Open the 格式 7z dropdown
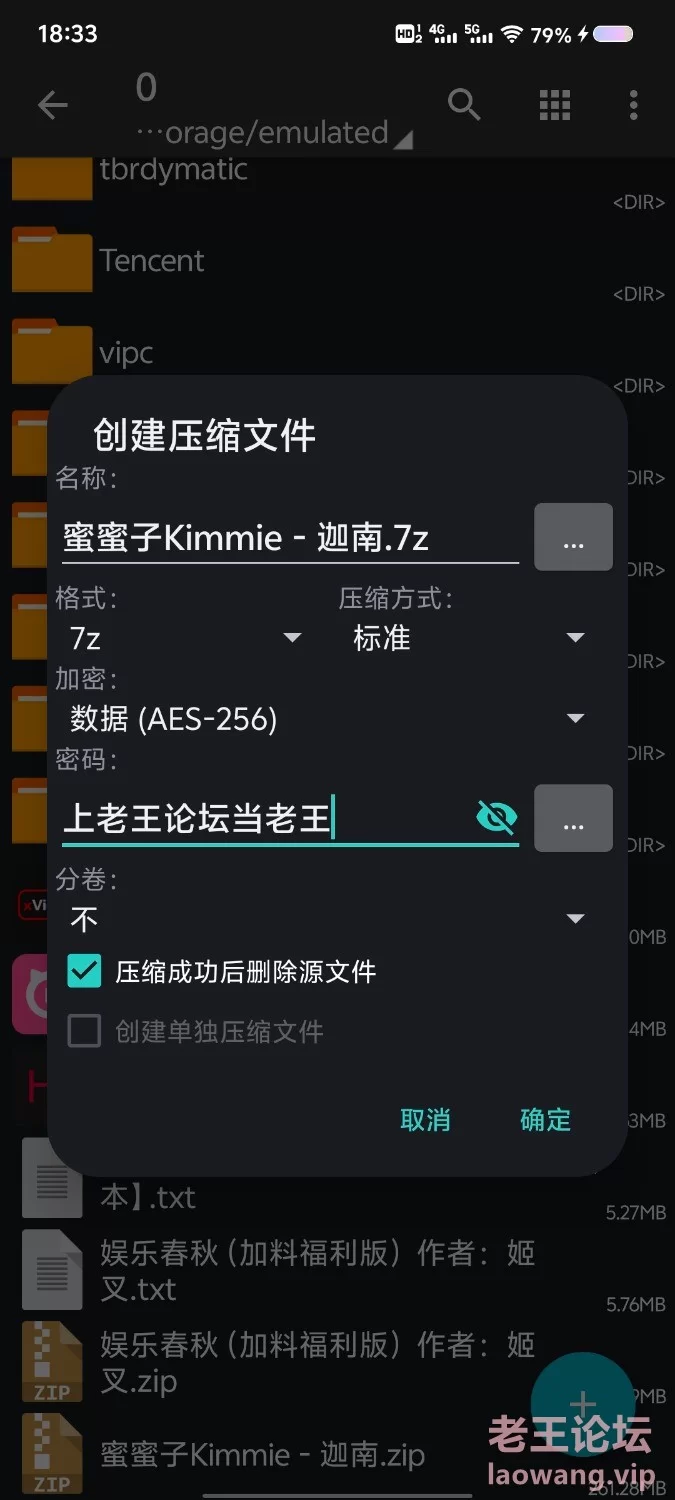This screenshot has height=1500, width=675. click(180, 638)
